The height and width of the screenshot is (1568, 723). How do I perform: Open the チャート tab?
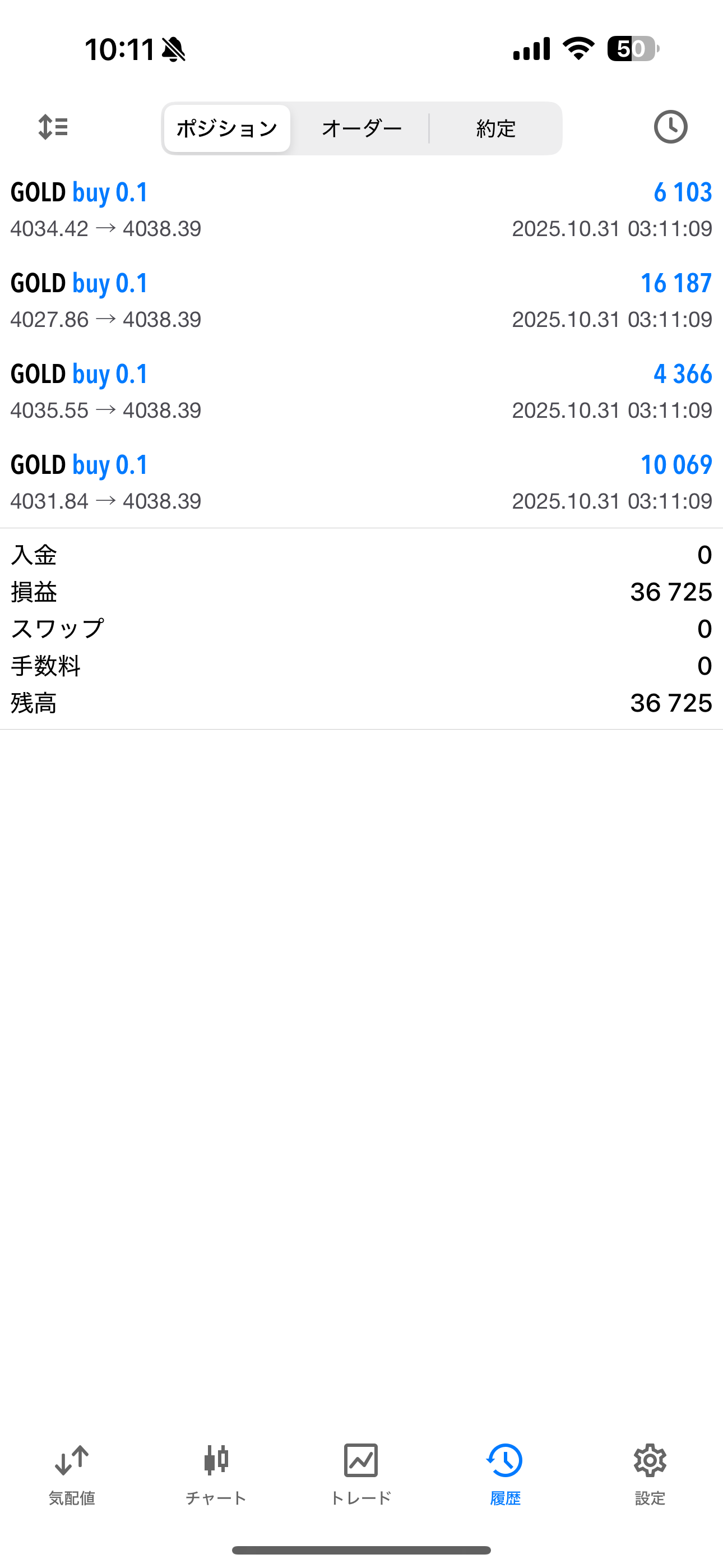pos(216,1474)
